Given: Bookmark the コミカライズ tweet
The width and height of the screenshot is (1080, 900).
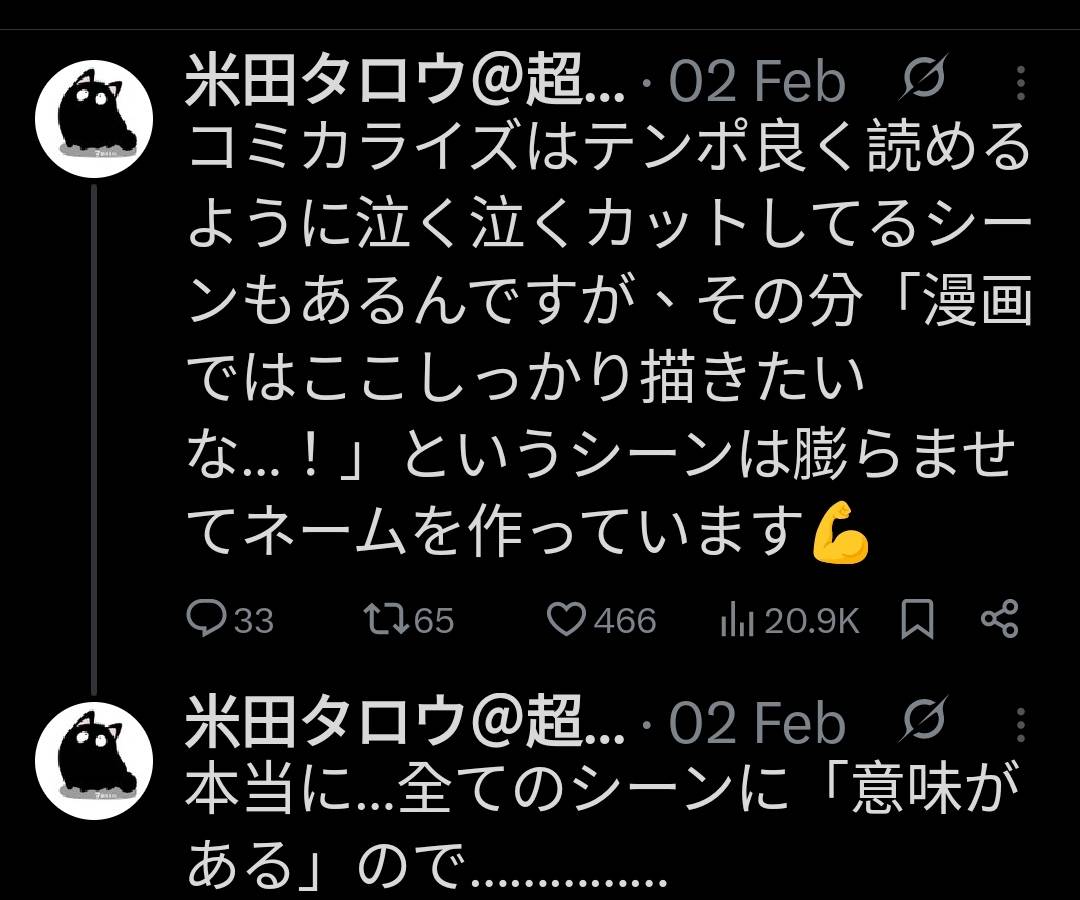Looking at the screenshot, I should click(917, 620).
